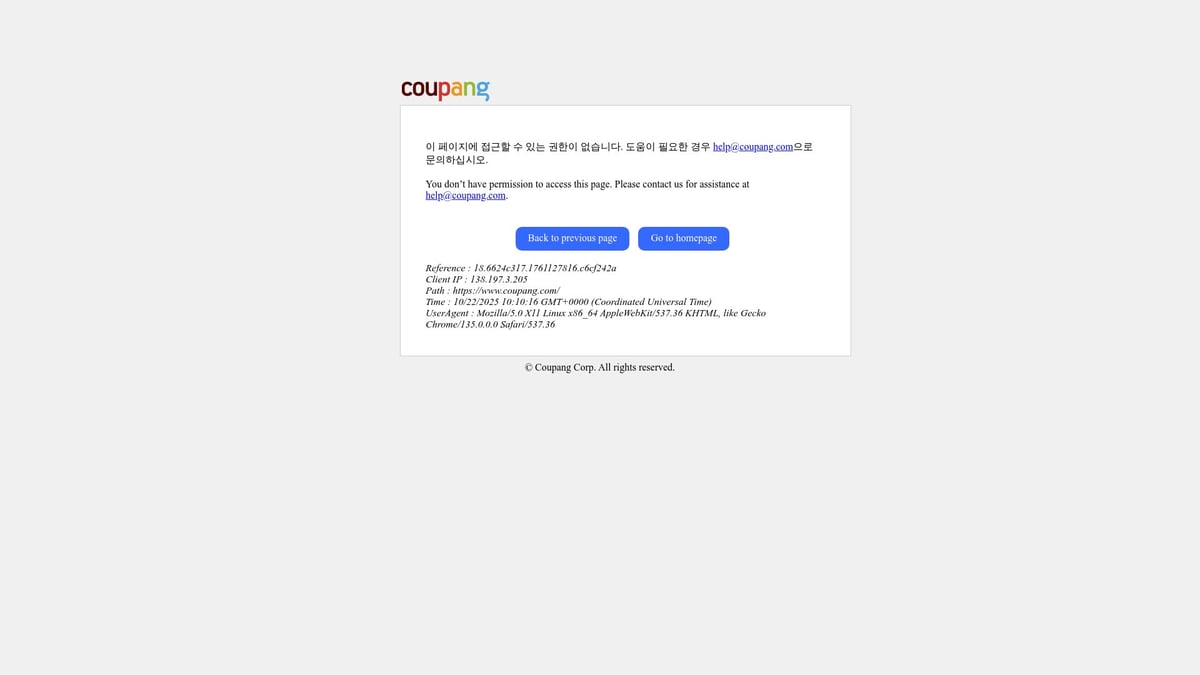Open the help@coupang.com link in the English message
1200x675 pixels.
point(465,196)
